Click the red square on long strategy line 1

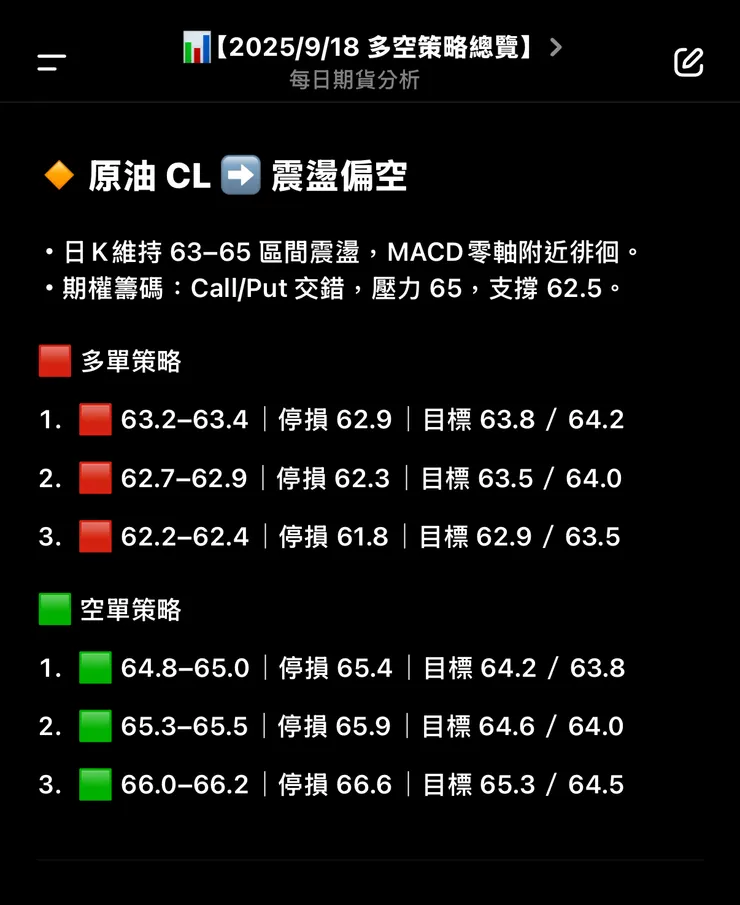(x=95, y=419)
